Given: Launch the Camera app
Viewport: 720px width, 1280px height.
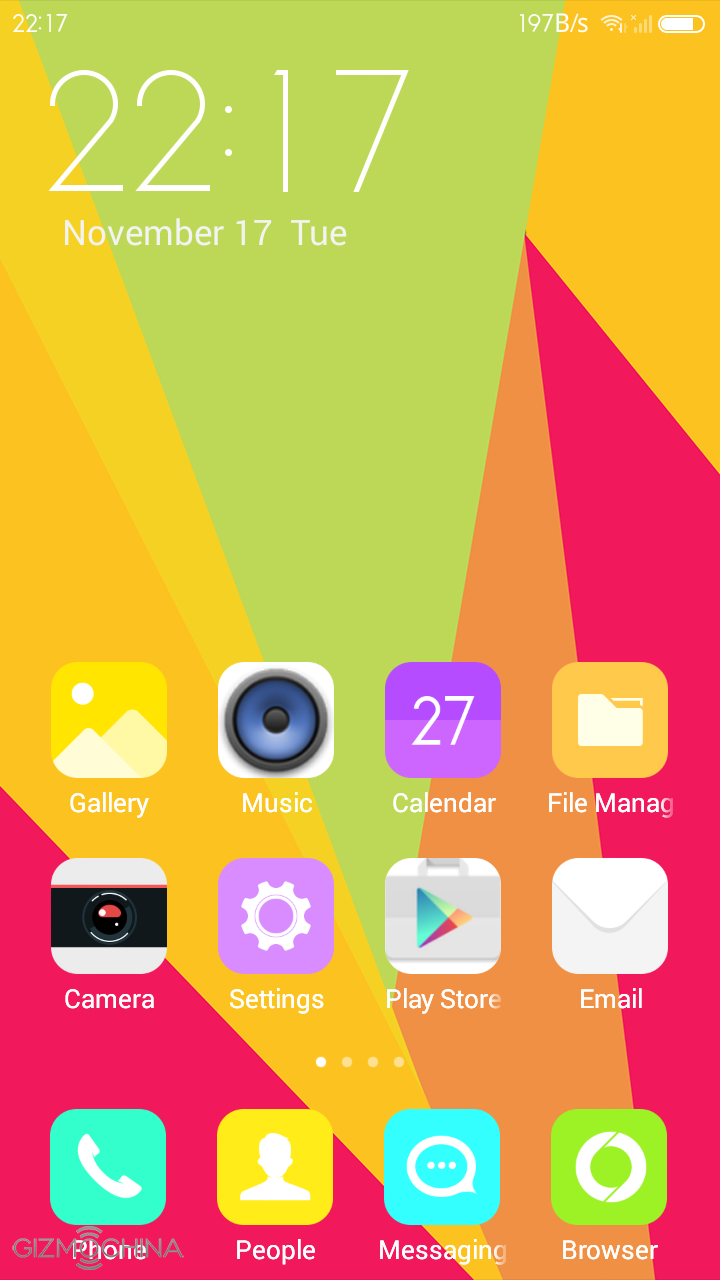Looking at the screenshot, I should point(109,916).
